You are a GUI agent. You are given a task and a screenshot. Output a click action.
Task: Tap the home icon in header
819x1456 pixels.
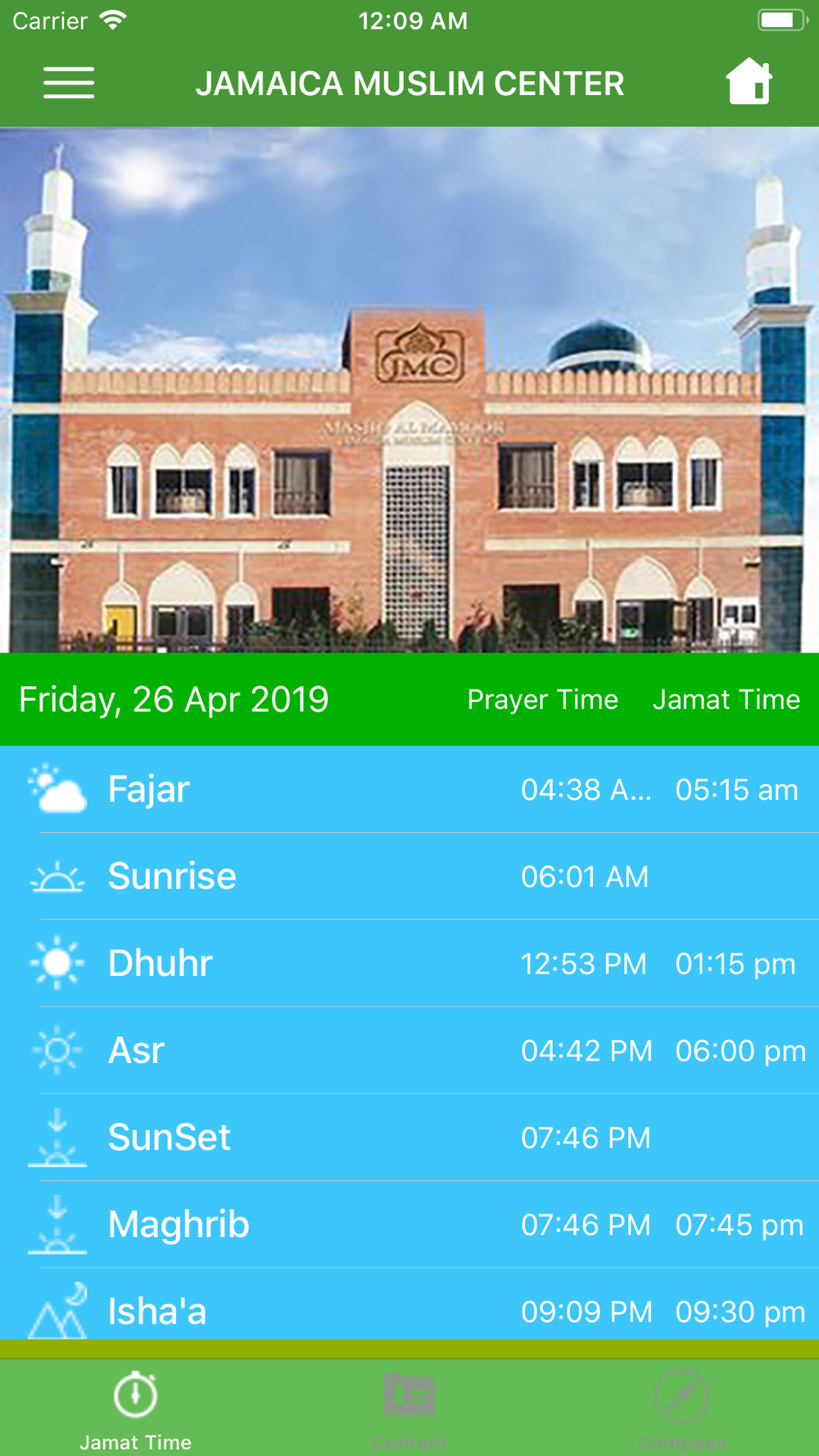tap(749, 82)
